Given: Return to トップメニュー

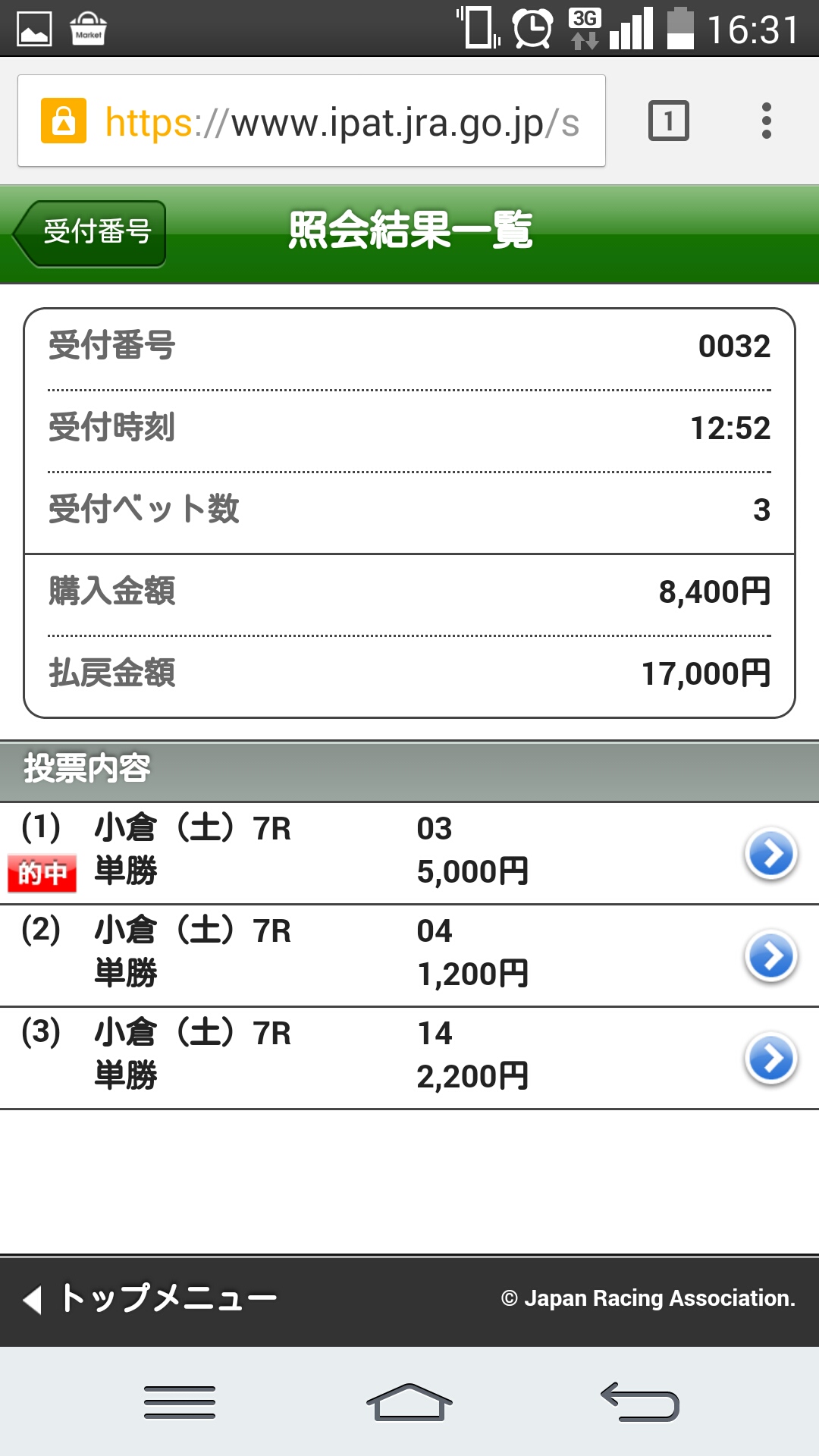Looking at the screenshot, I should click(x=152, y=1299).
